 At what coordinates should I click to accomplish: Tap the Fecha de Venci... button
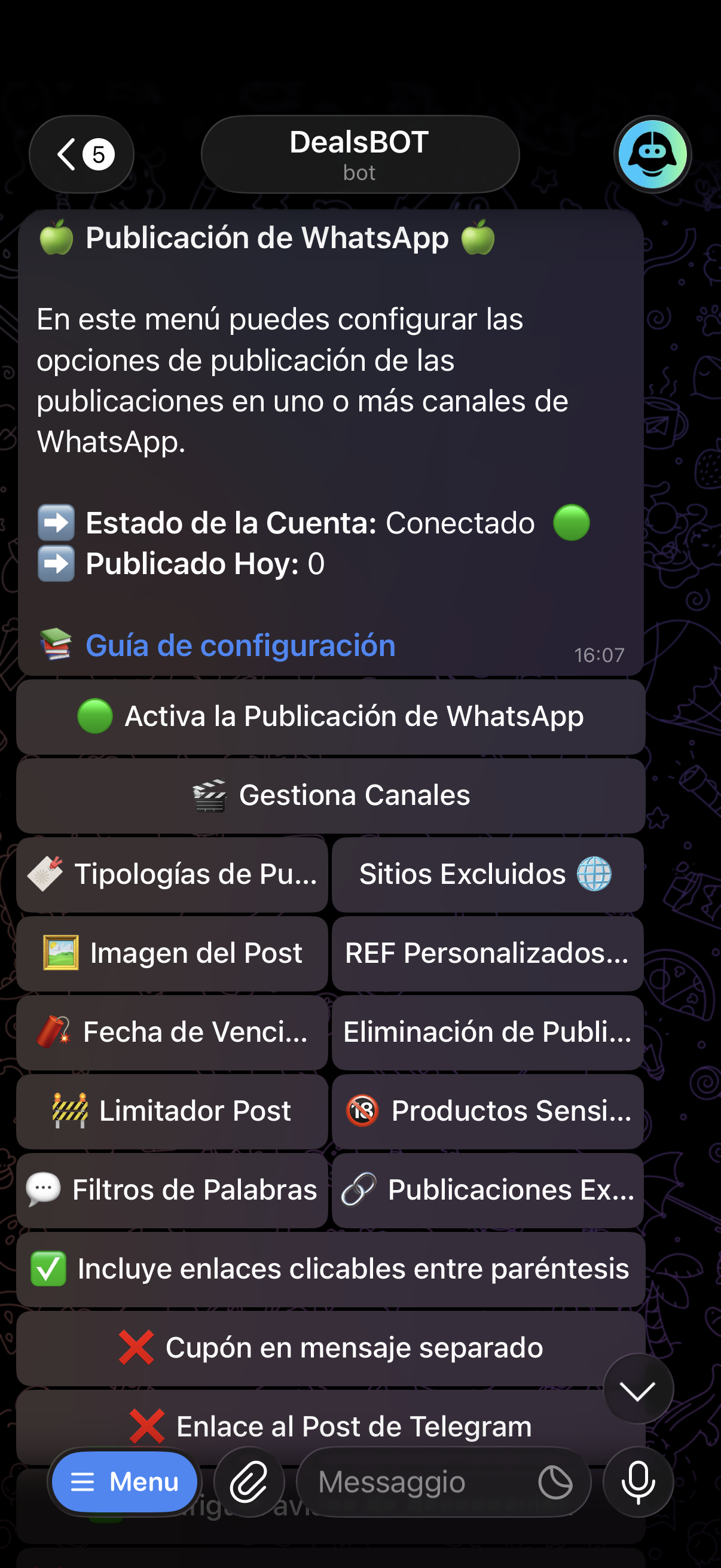point(172,1032)
